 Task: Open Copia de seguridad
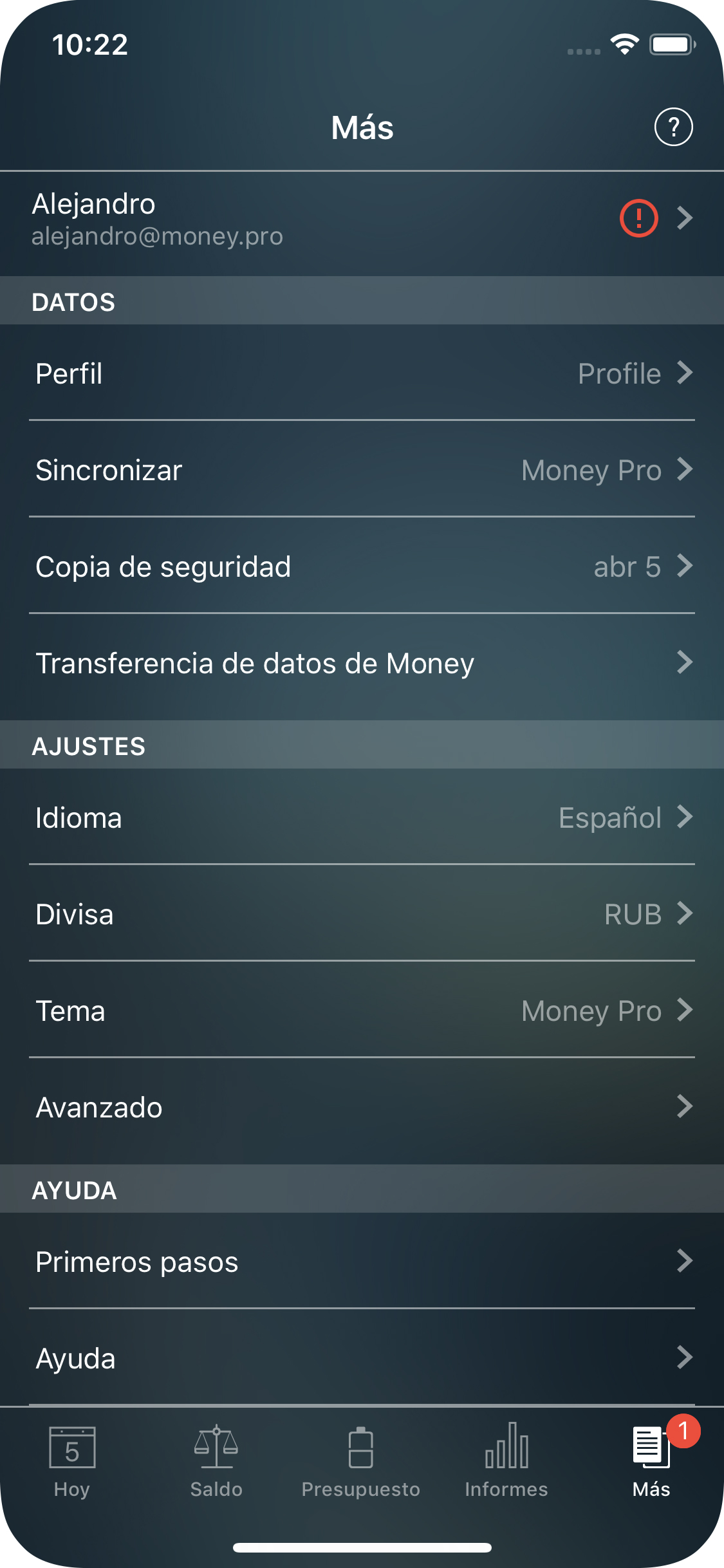(x=362, y=566)
